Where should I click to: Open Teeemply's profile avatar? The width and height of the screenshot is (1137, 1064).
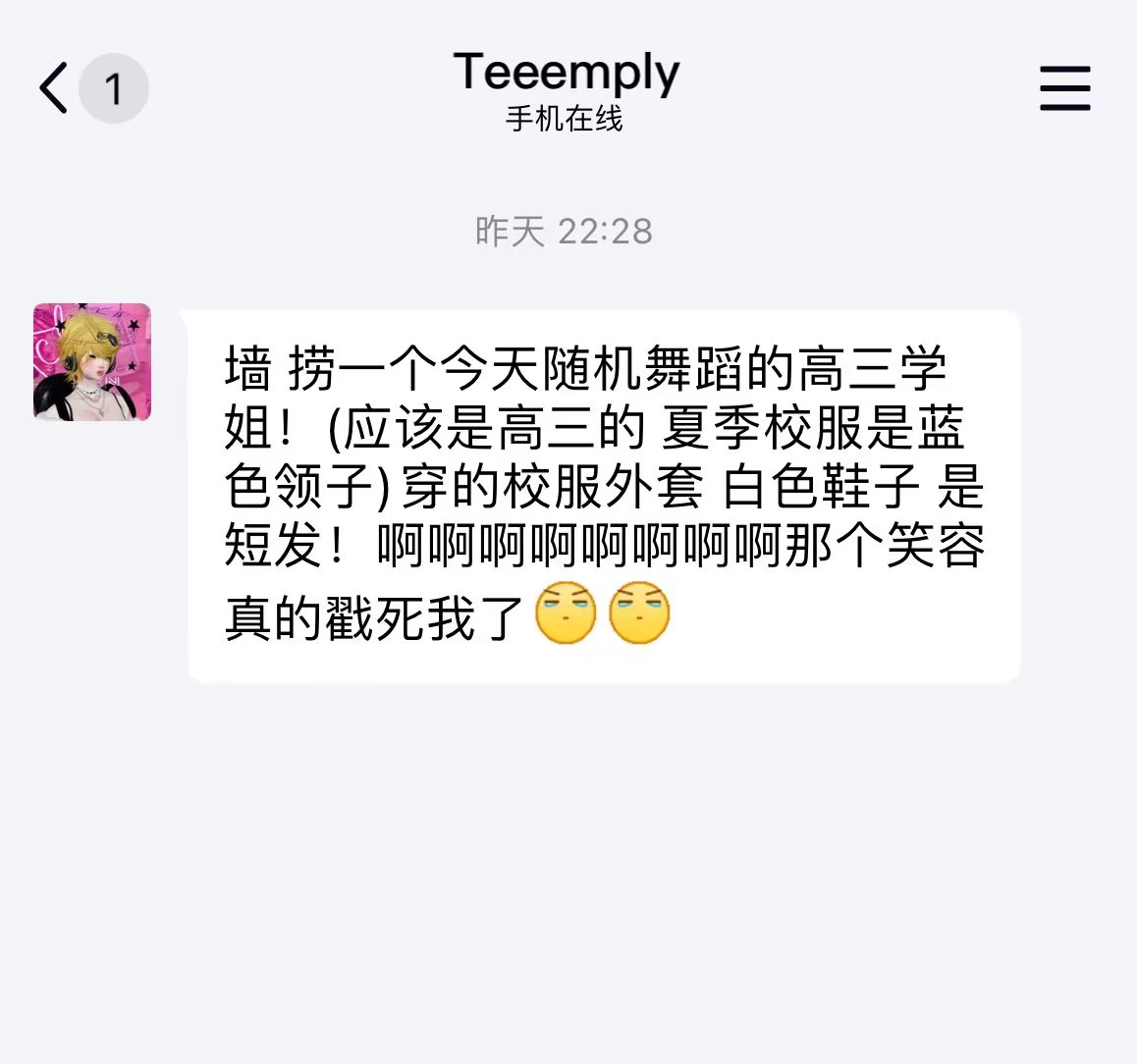point(92,362)
